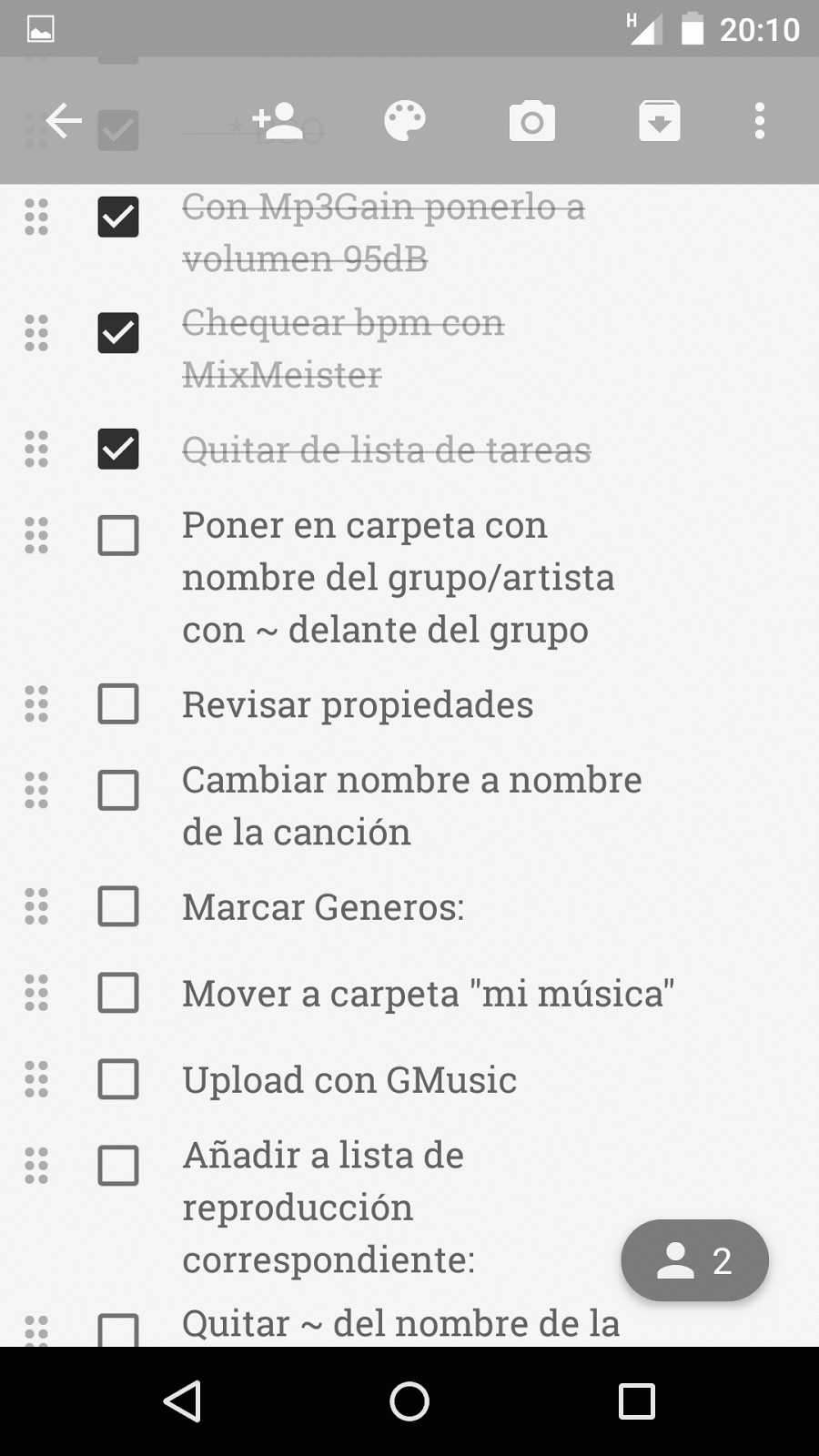819x1456 pixels.
Task: Tap the screenshot icon in the status bar
Action: coord(41,27)
